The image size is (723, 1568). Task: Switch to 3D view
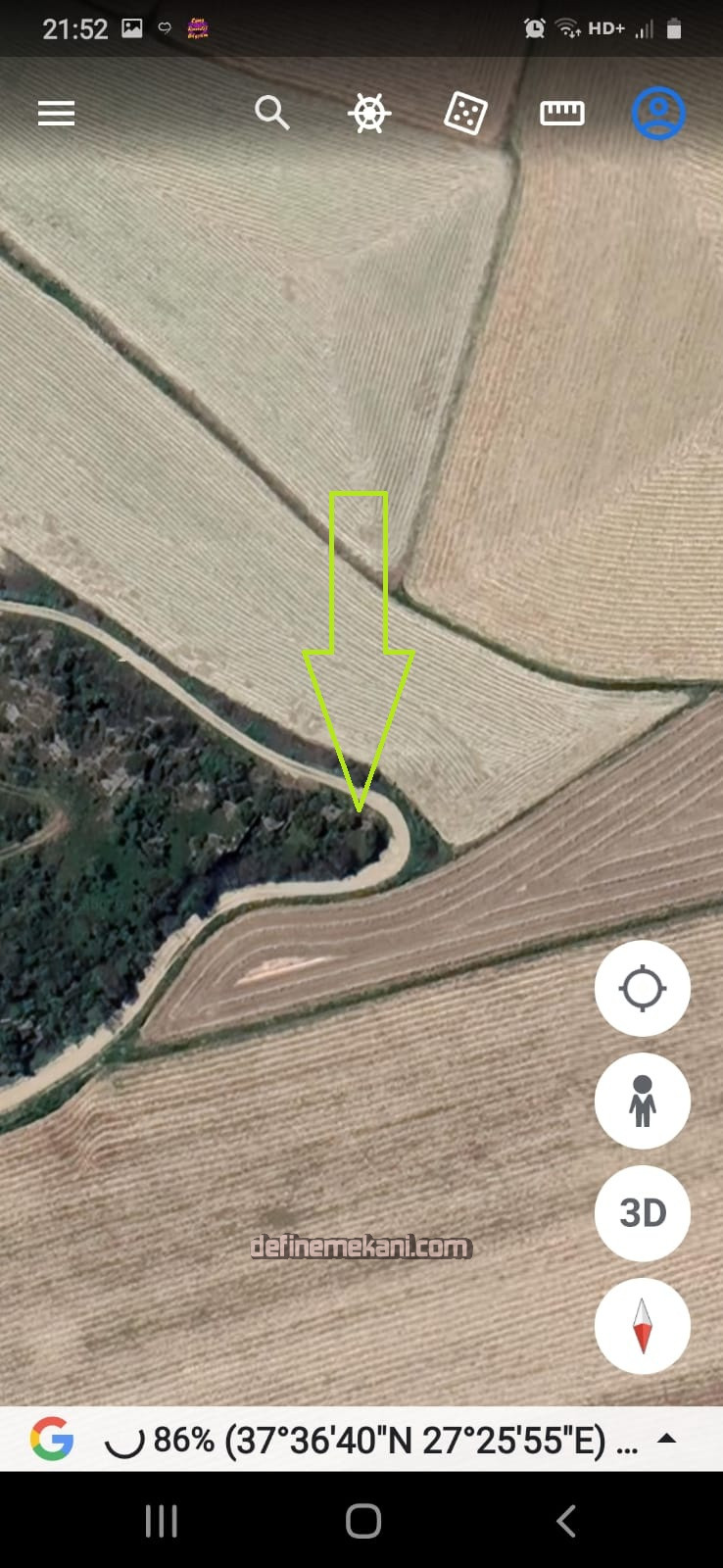click(x=643, y=1213)
